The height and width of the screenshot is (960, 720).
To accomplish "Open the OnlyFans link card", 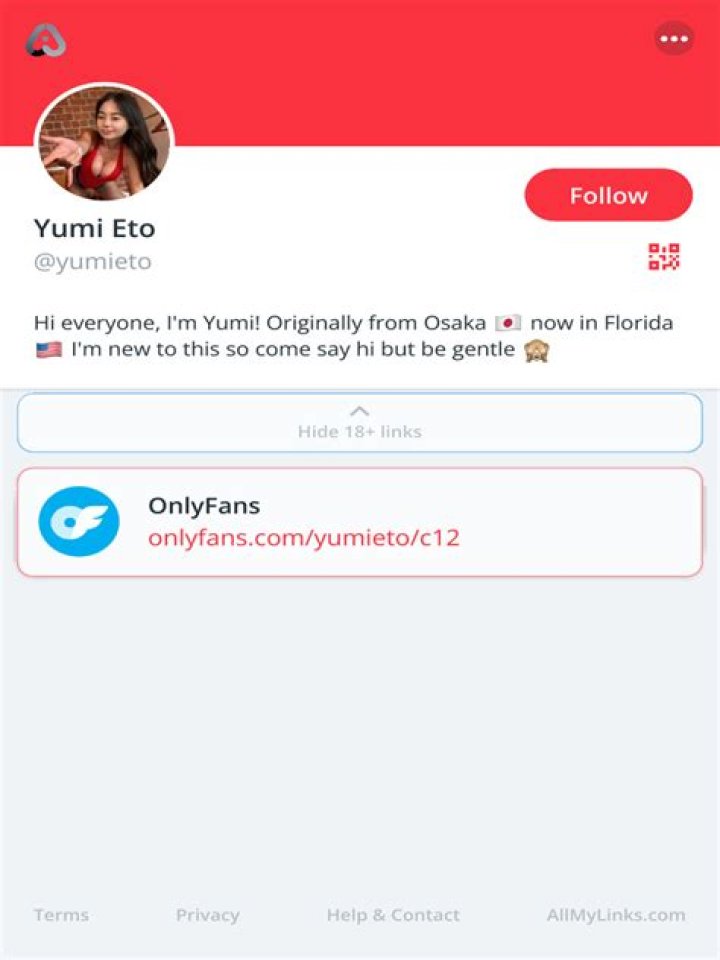I will (x=360, y=522).
